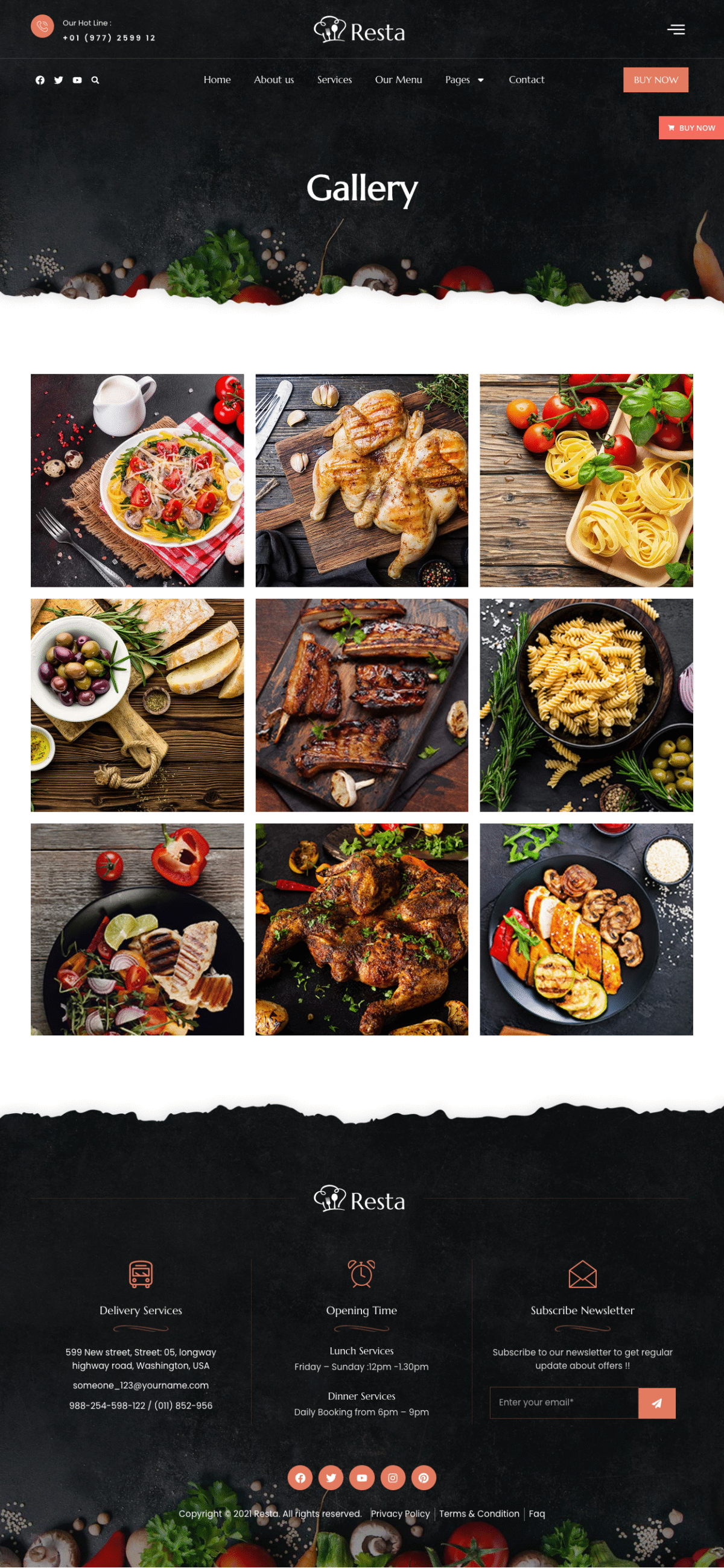Submit newsletter with paper plane button

pos(656,1402)
